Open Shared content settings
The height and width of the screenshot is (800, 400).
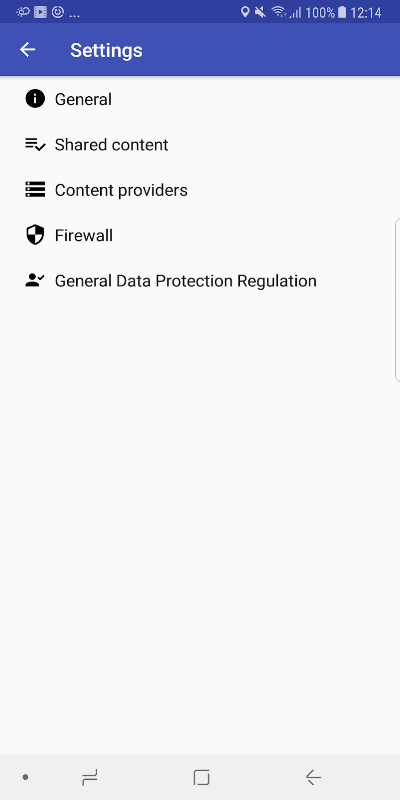pyautogui.click(x=200, y=145)
